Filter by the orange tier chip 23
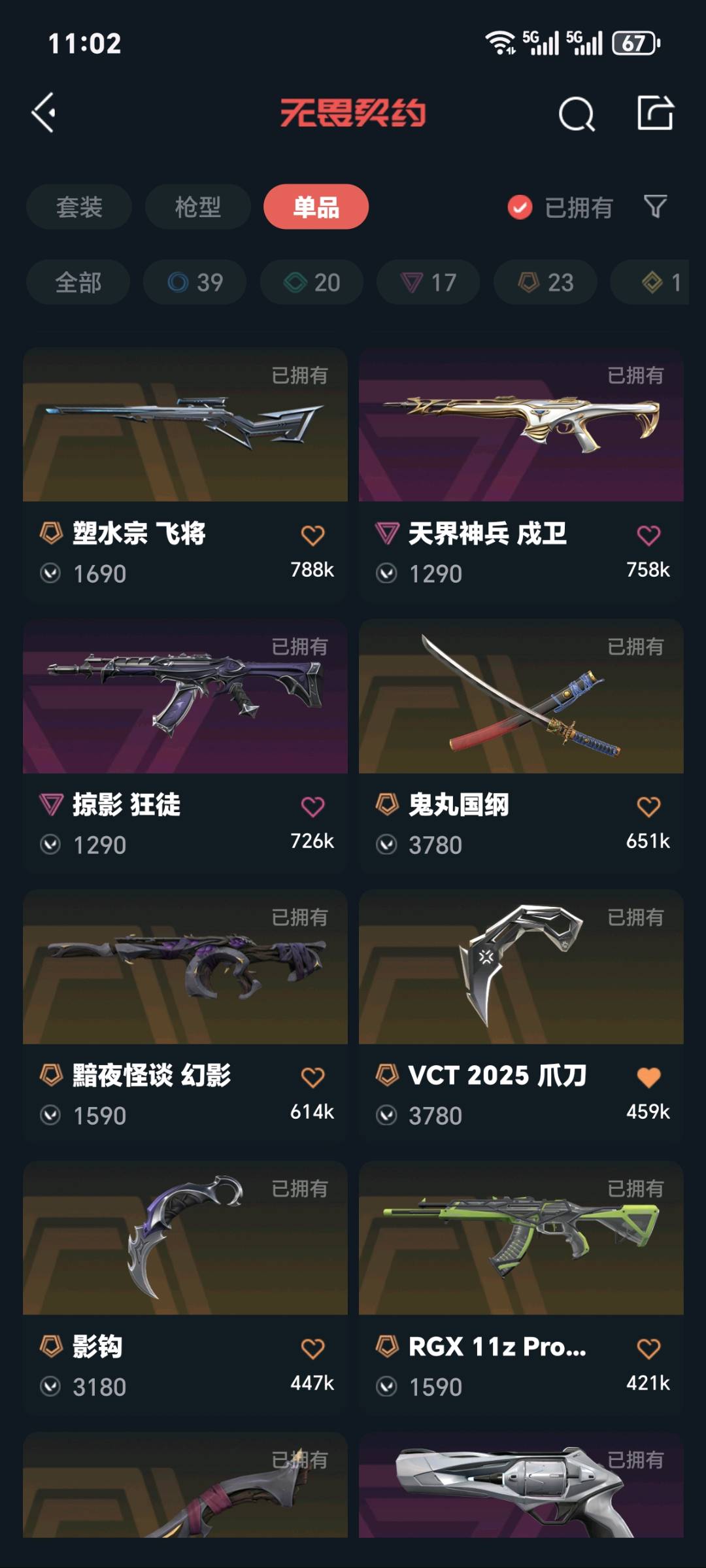This screenshot has height=1568, width=706. pyautogui.click(x=545, y=282)
